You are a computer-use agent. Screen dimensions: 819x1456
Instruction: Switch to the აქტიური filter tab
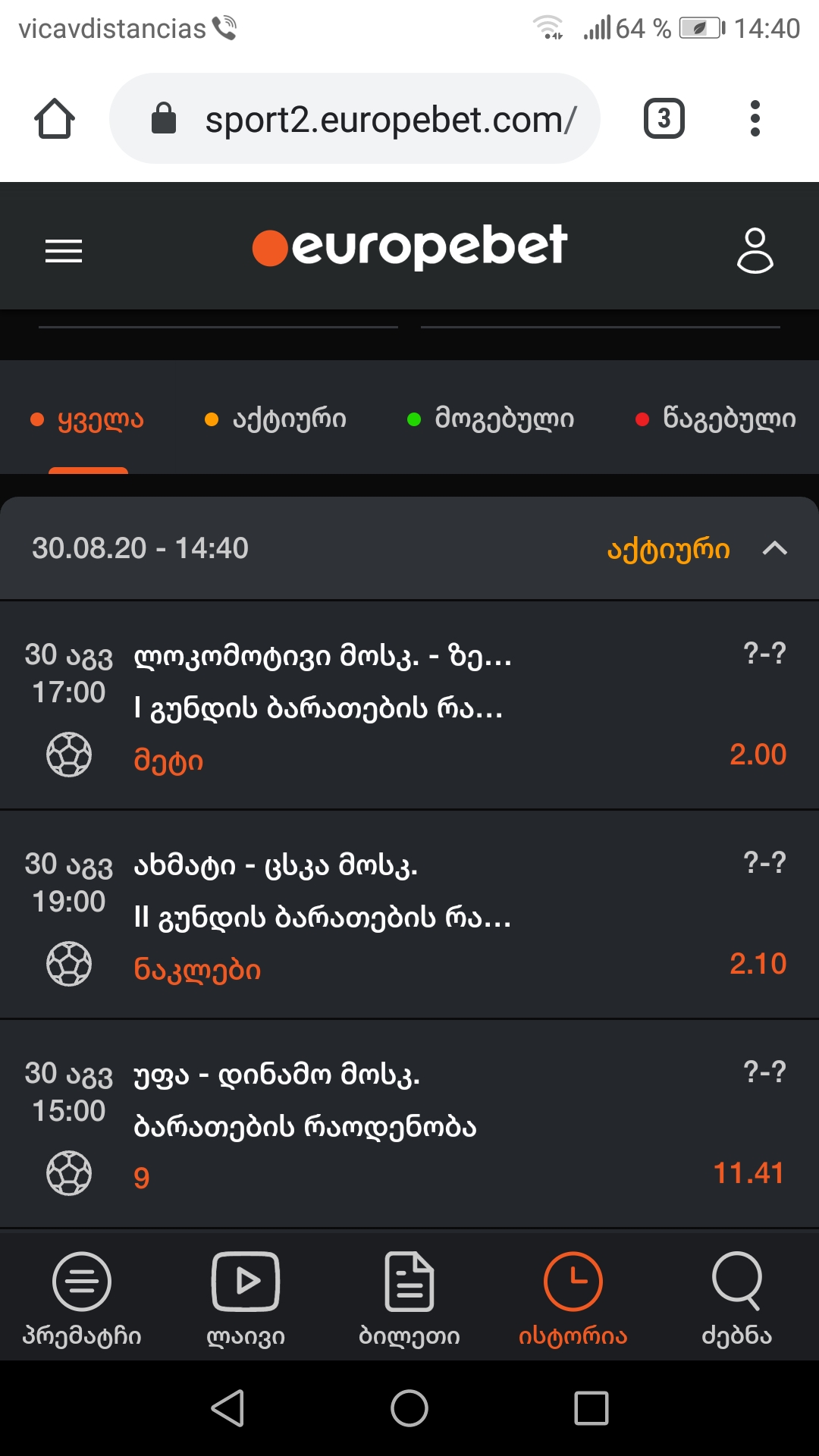click(x=276, y=419)
